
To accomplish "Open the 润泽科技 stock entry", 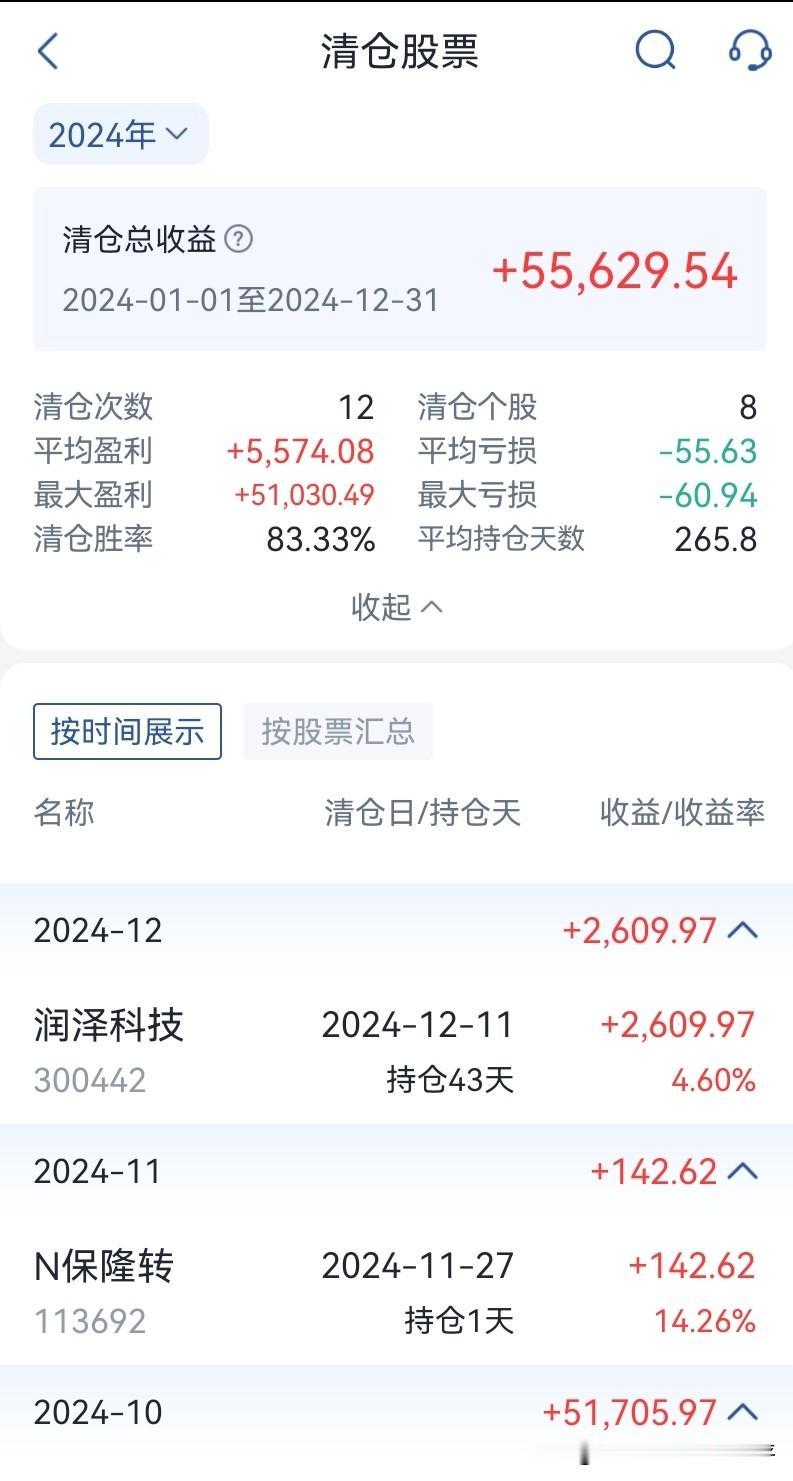I will (106, 1024).
